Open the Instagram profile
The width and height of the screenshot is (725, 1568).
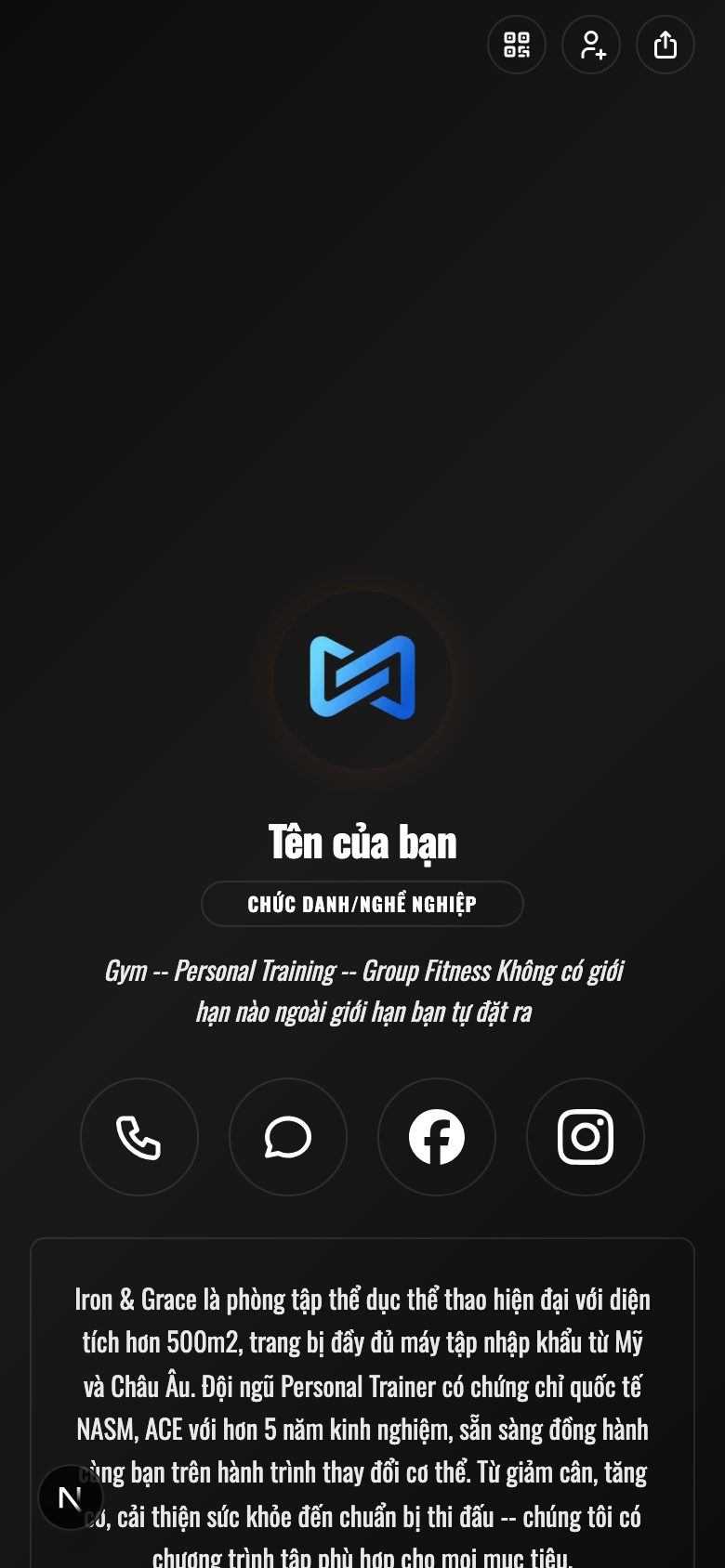[586, 1137]
